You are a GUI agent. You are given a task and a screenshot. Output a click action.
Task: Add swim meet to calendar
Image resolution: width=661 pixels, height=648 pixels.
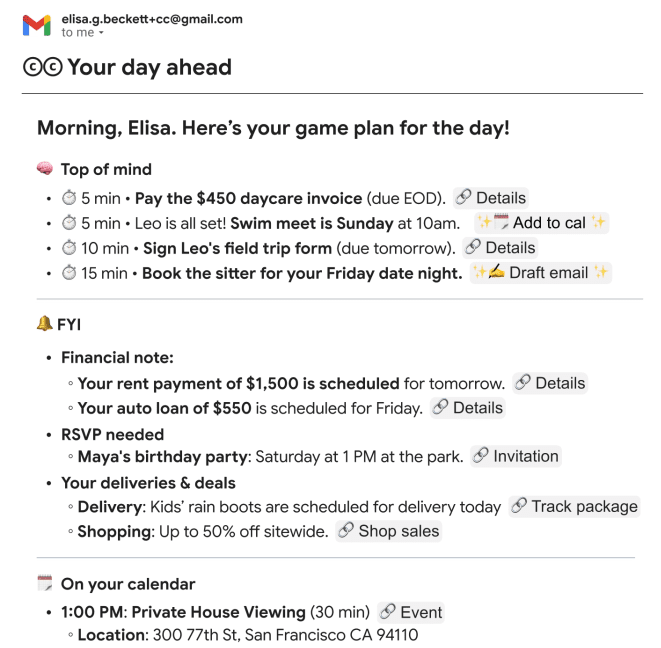coord(541,223)
